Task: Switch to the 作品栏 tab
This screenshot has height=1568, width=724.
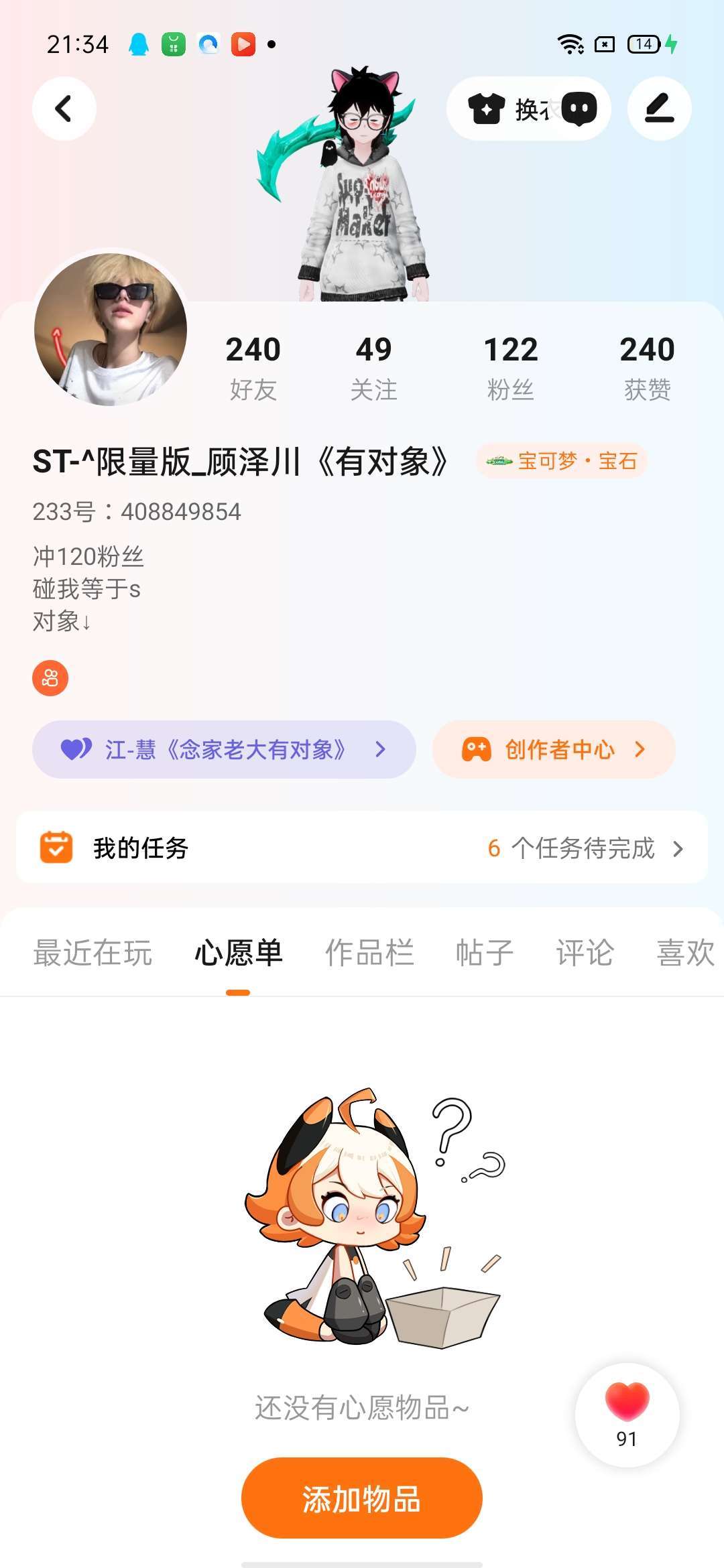Action: click(369, 952)
